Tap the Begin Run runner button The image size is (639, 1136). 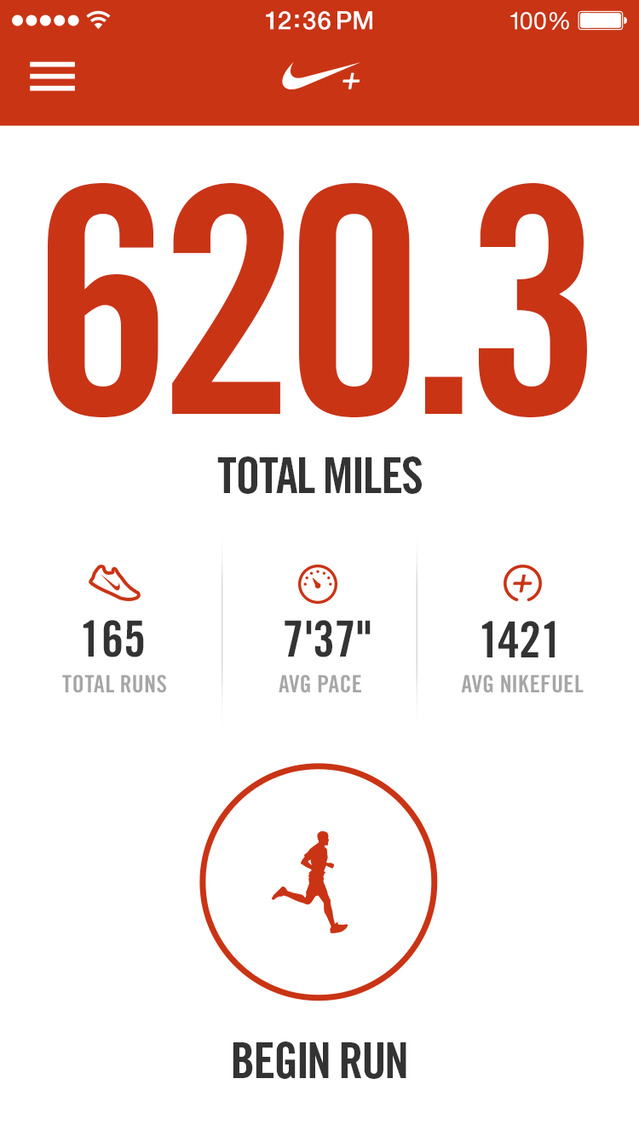point(318,881)
